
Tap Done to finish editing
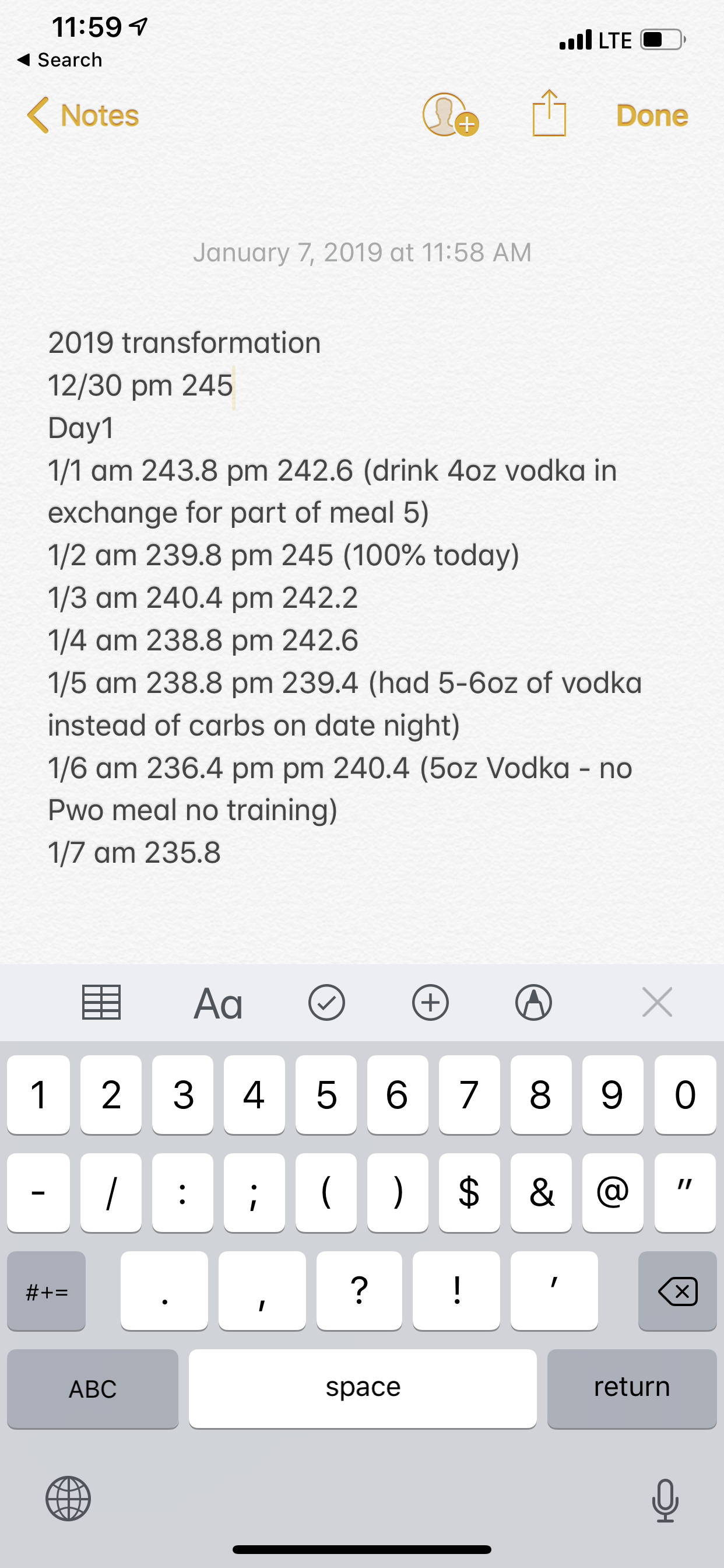coord(652,115)
